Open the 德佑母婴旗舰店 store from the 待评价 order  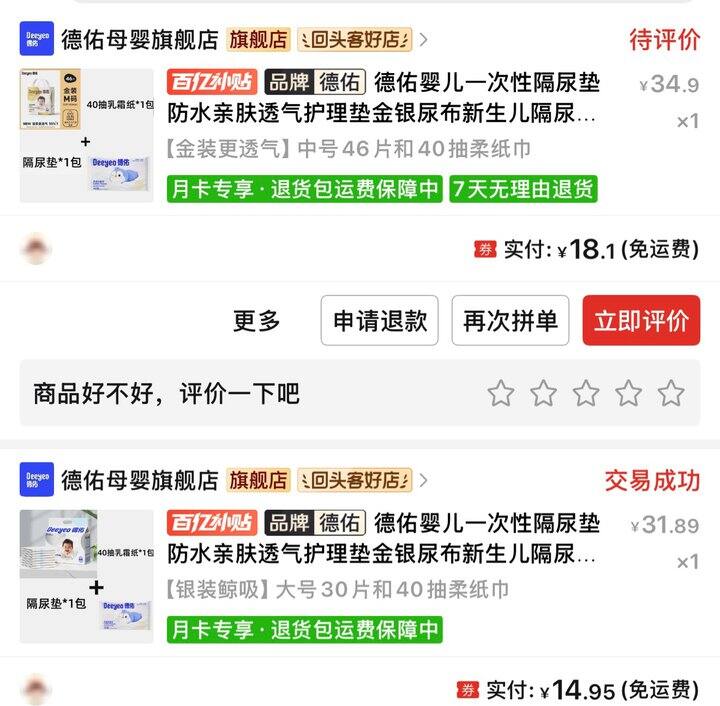click(x=140, y=39)
